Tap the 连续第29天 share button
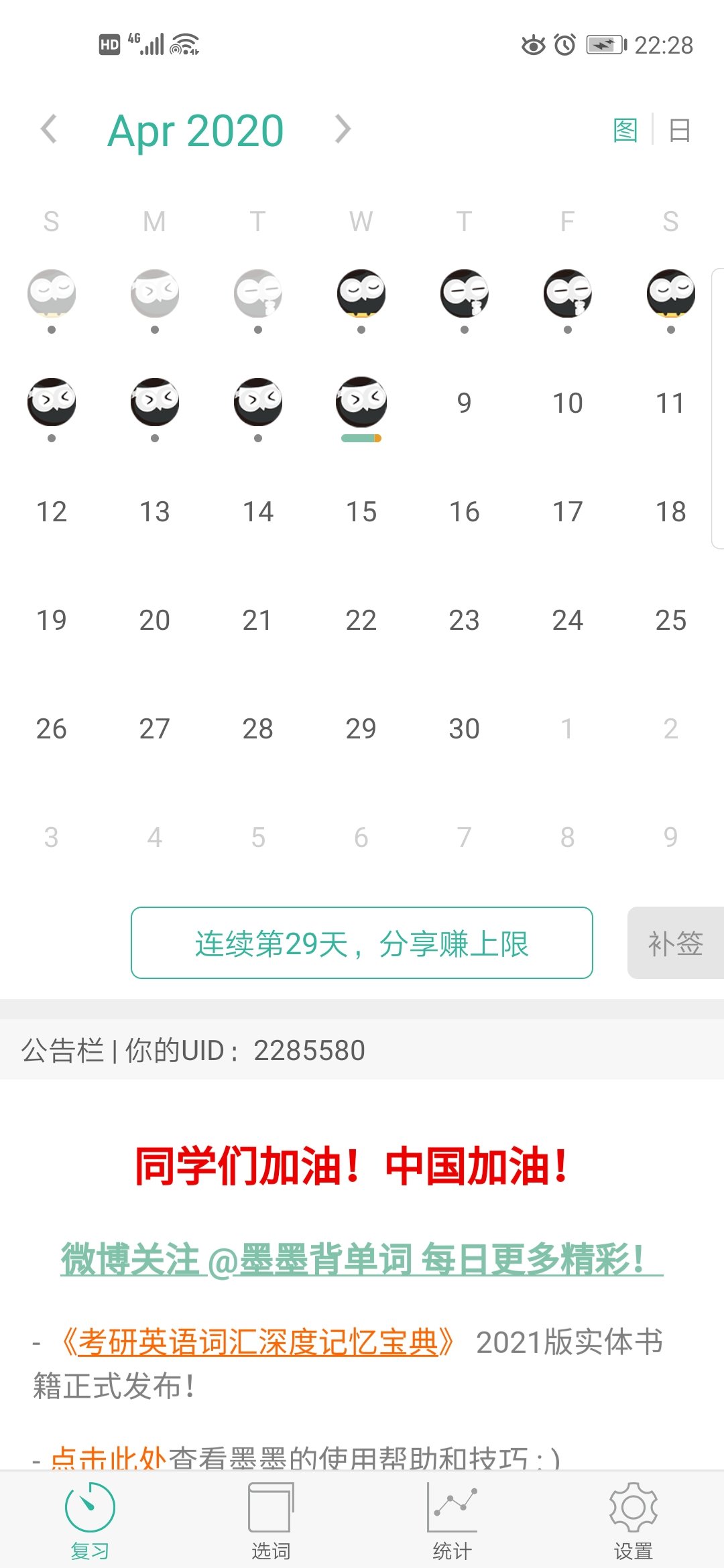The height and width of the screenshot is (1568, 724). 362,943
